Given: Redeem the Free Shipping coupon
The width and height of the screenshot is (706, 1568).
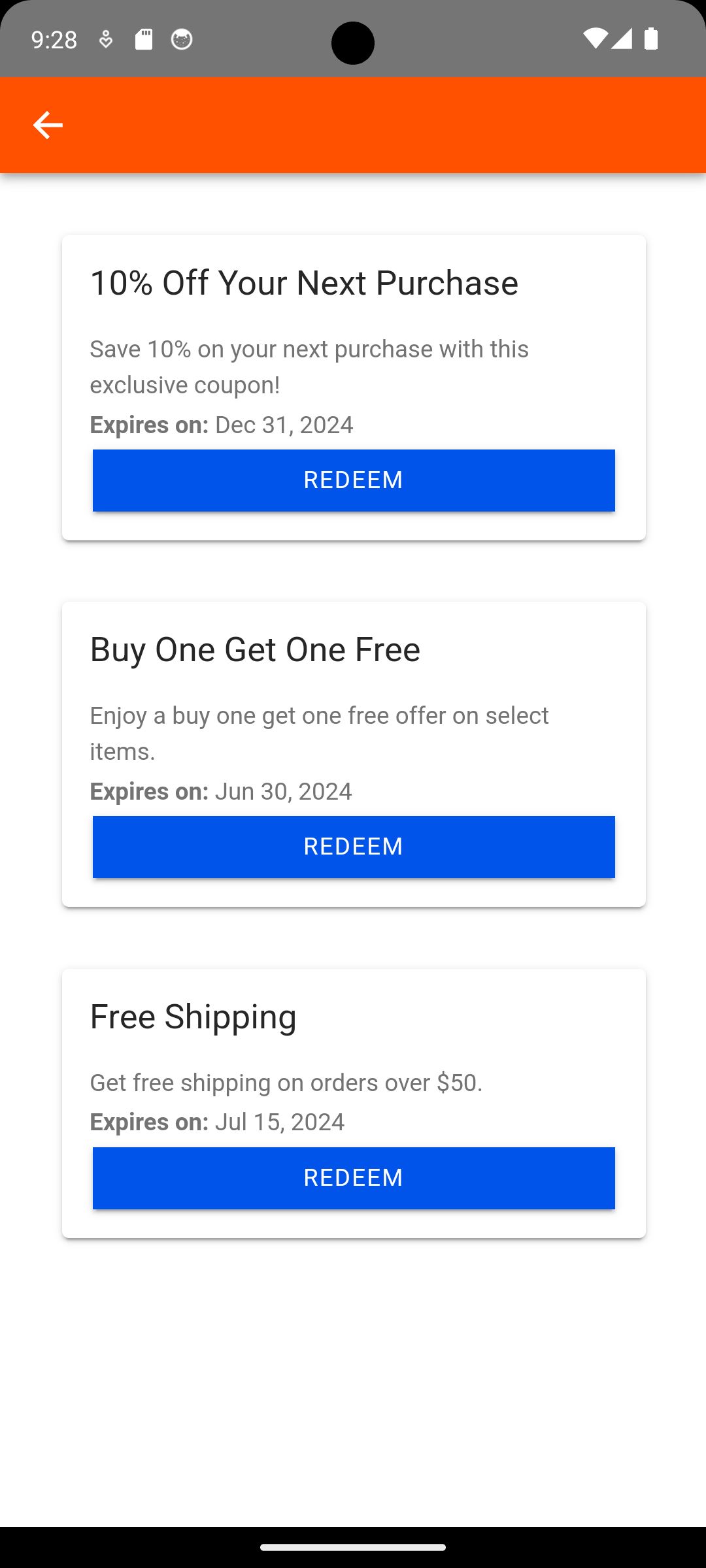Looking at the screenshot, I should coord(353,1178).
